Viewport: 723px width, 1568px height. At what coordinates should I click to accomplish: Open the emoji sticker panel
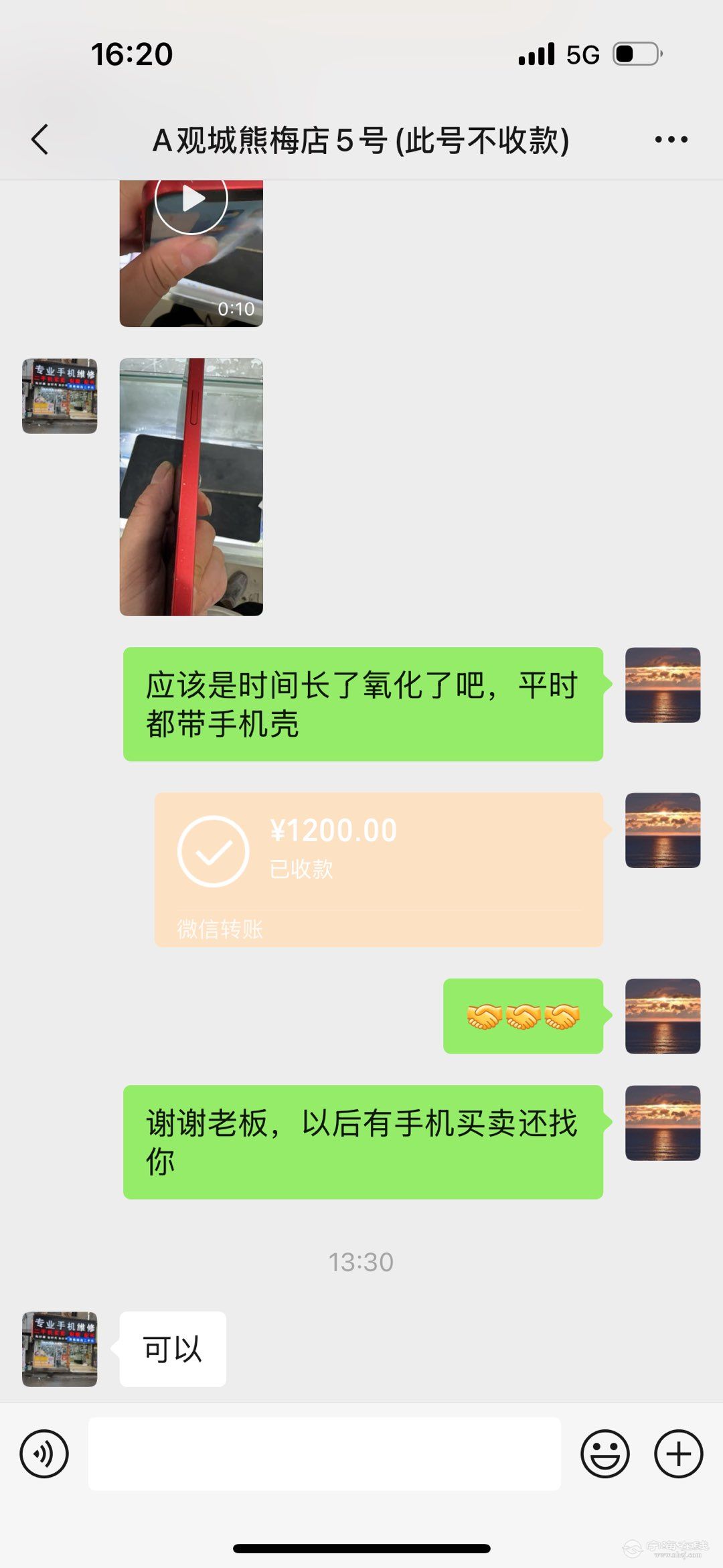[605, 1454]
